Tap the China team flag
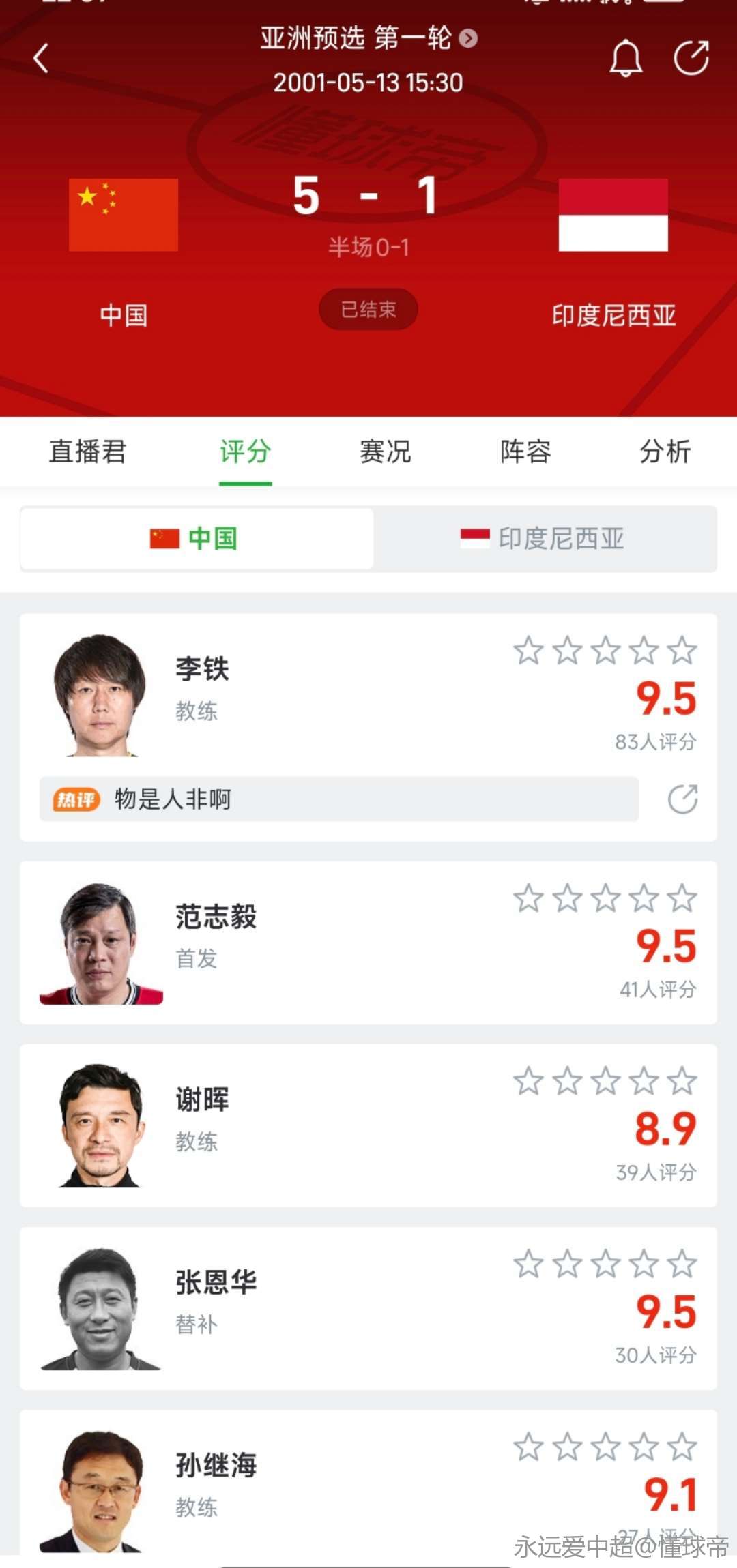The width and height of the screenshot is (737, 1568). coord(124,216)
